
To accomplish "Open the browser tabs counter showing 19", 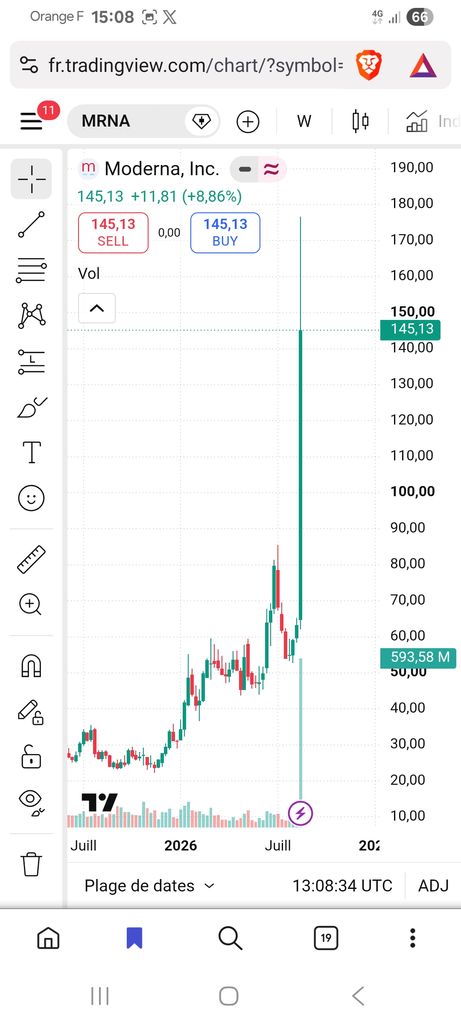I will [326, 939].
